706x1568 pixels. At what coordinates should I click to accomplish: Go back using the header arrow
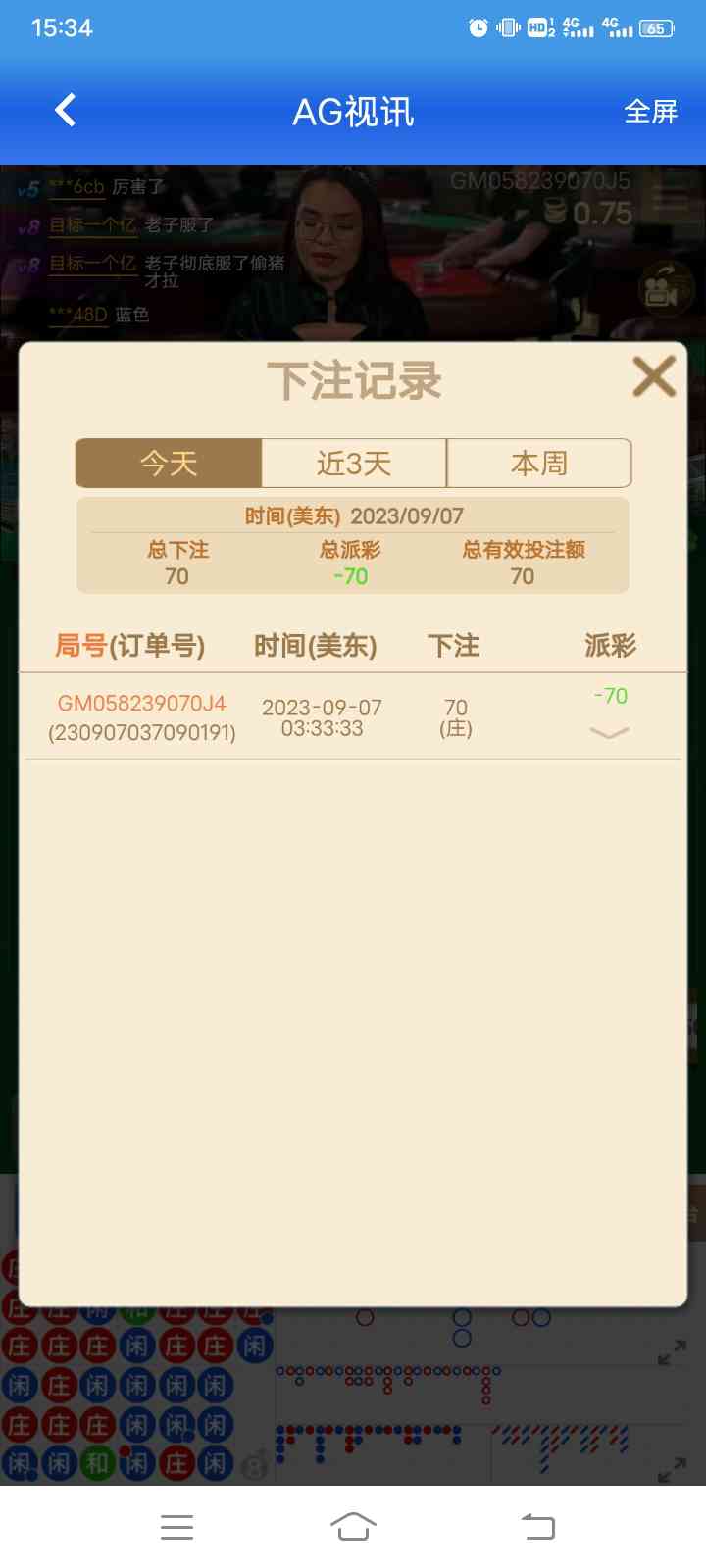[66, 111]
